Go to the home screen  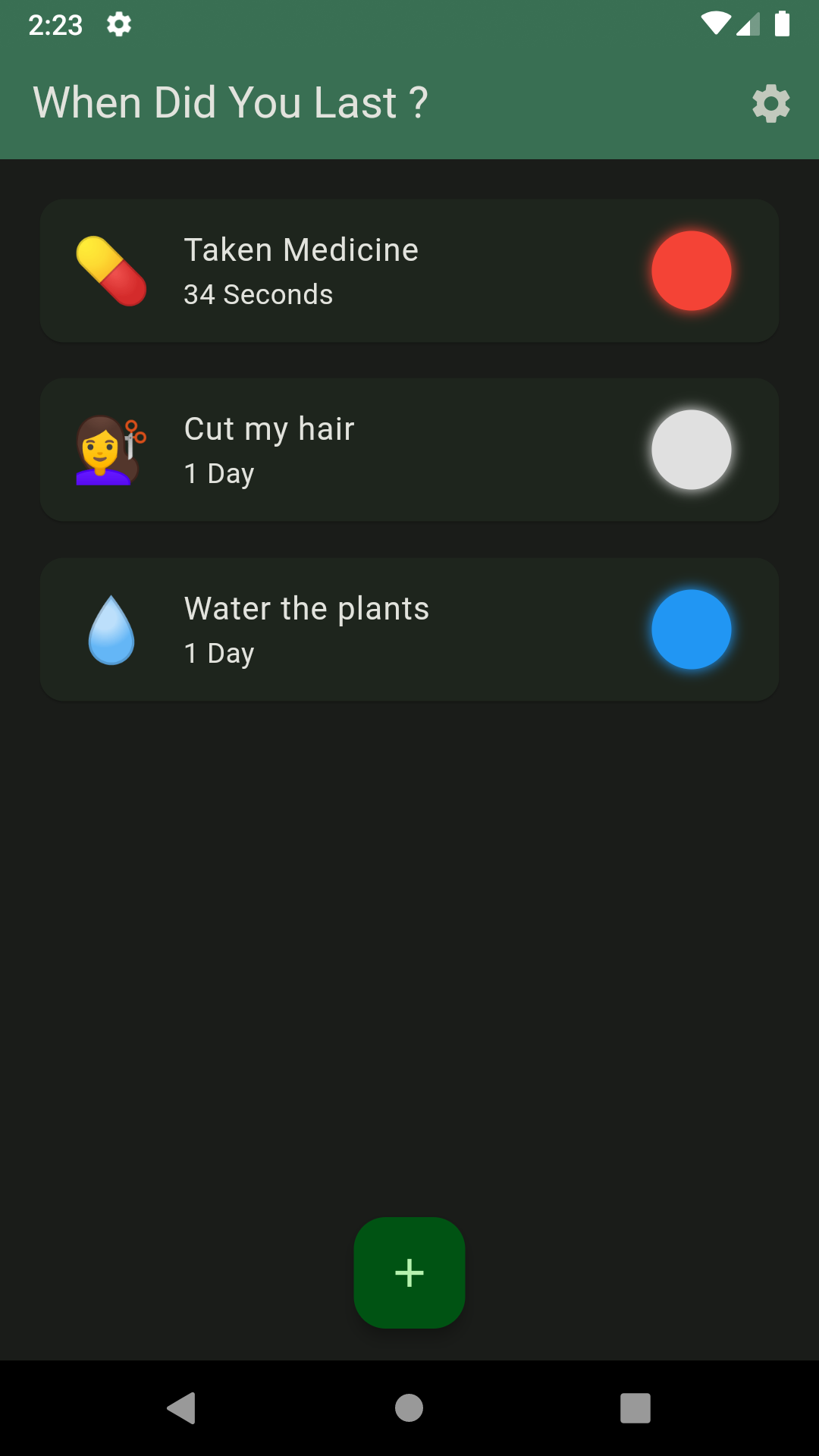tap(409, 1408)
